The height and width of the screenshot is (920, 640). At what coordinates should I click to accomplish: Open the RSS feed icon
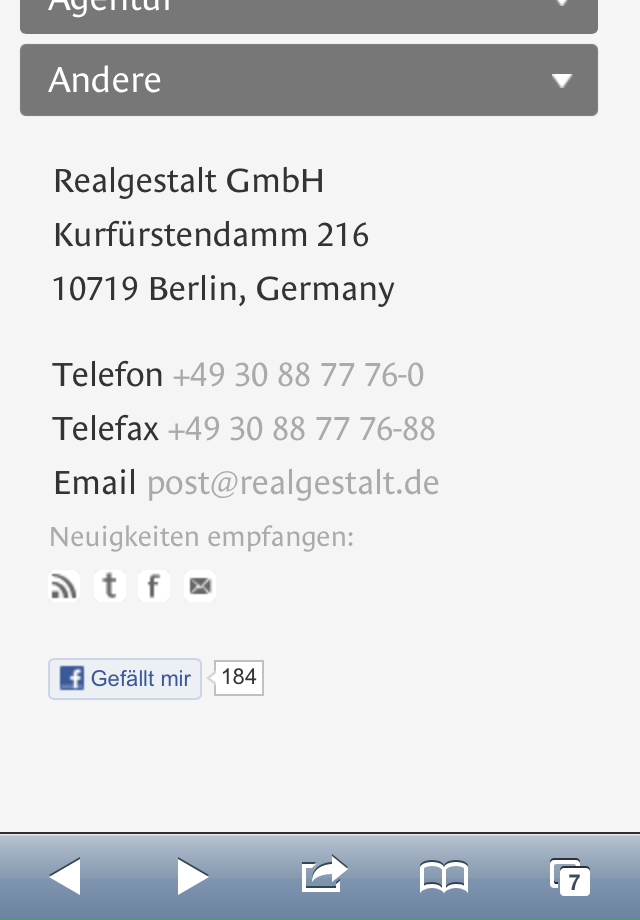(x=64, y=586)
